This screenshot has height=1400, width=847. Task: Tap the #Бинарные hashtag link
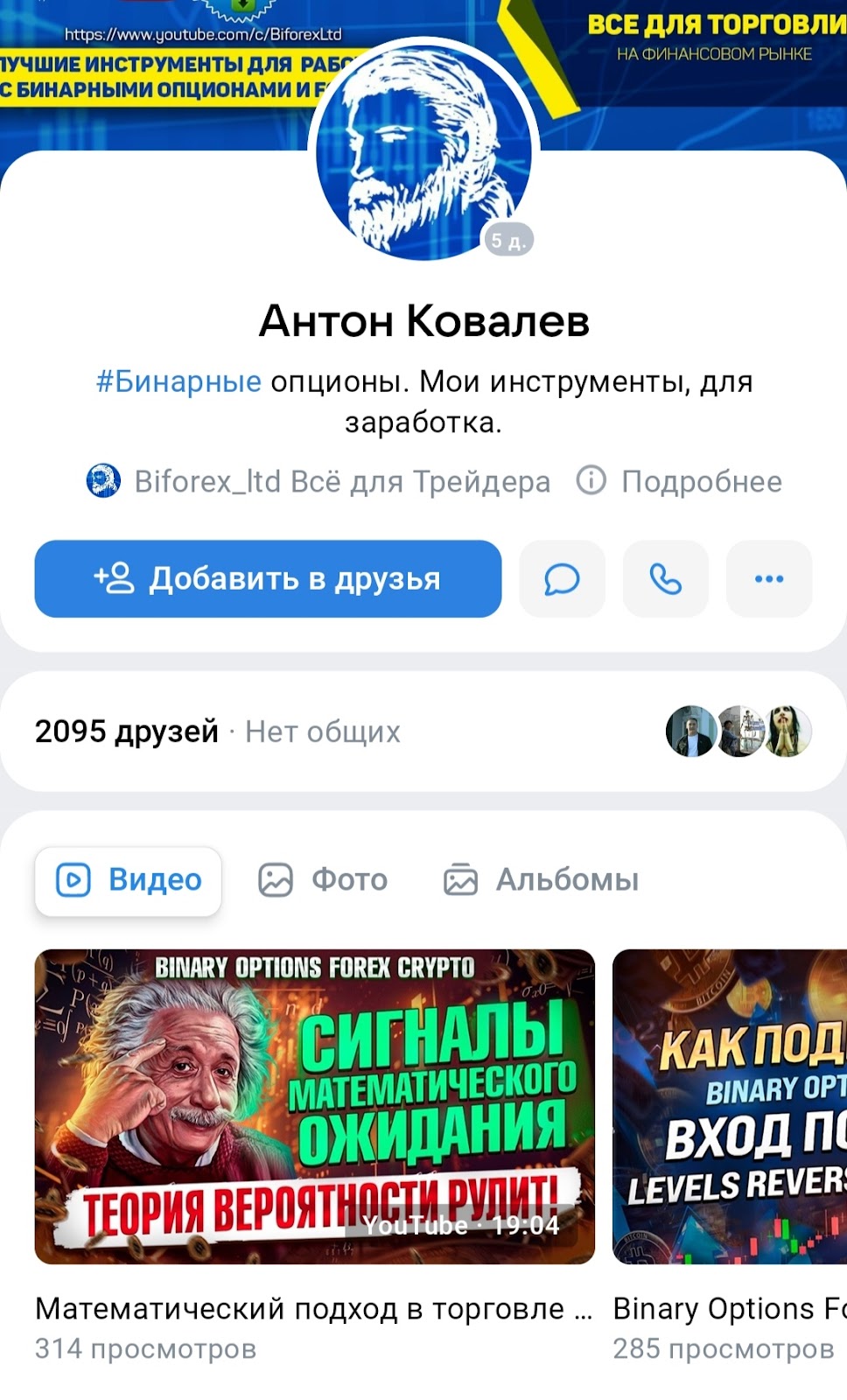coord(178,381)
